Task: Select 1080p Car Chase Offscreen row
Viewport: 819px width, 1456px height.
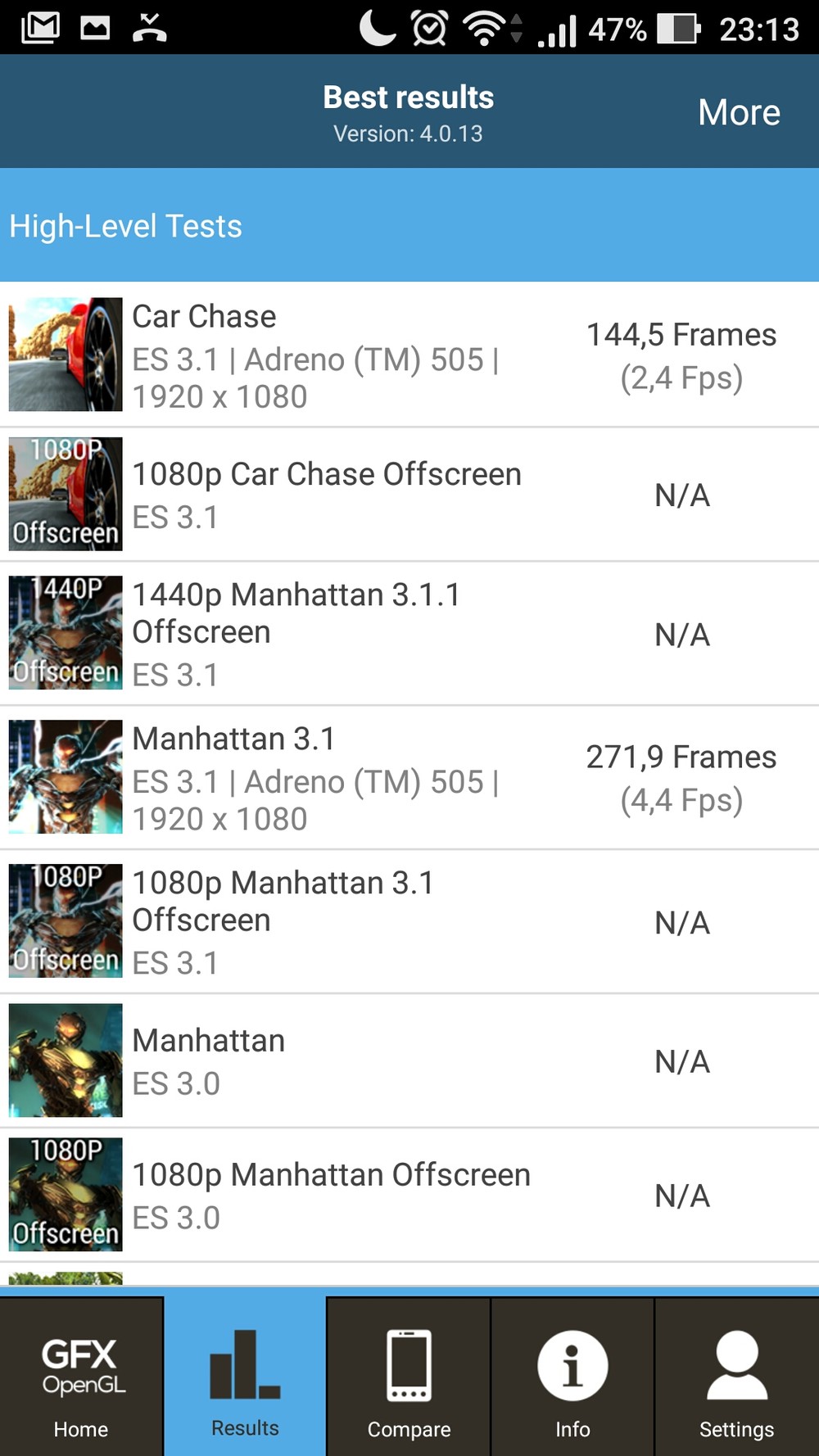Action: [x=409, y=494]
